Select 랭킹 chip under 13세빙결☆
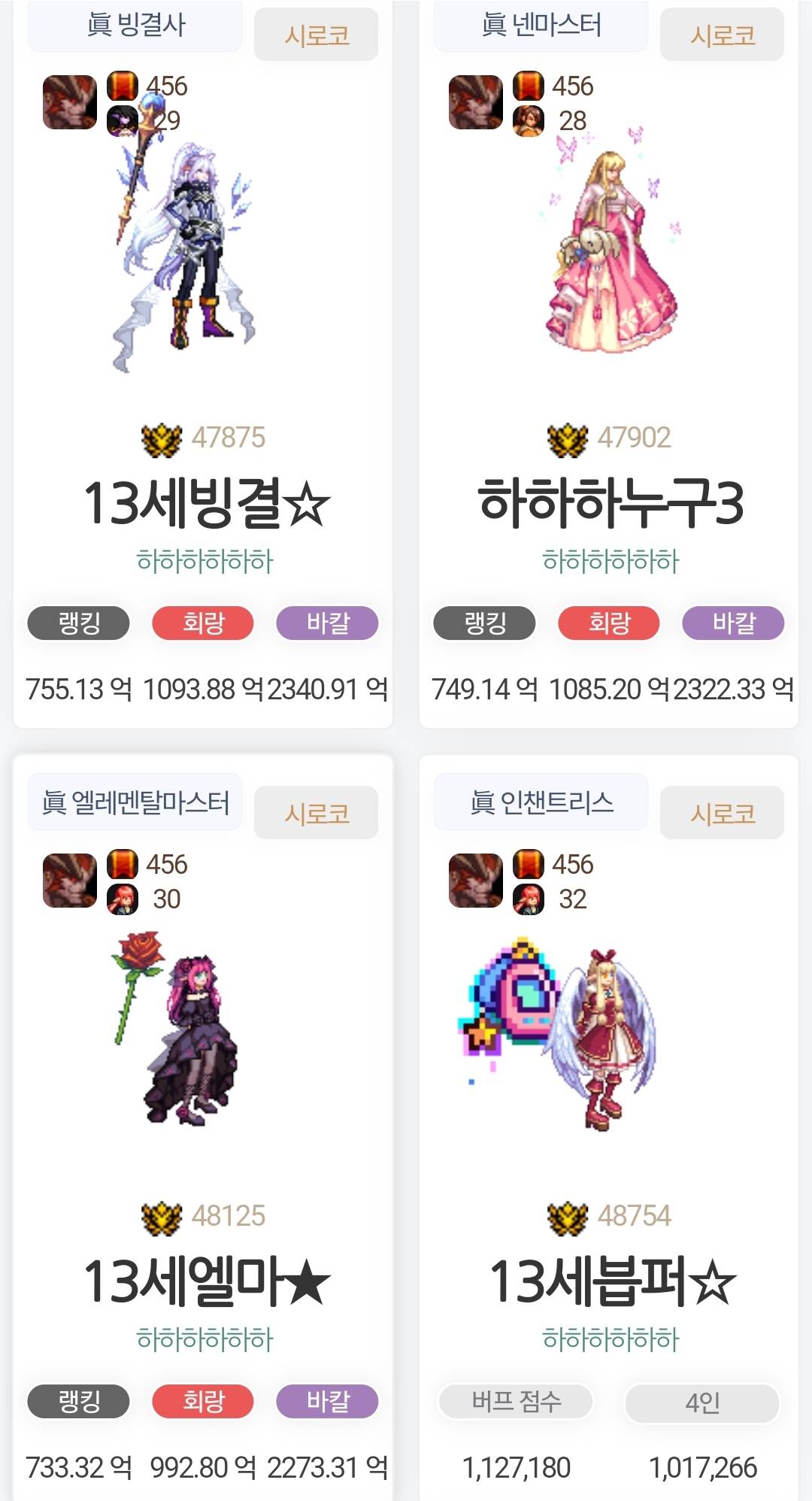Viewport: 812px width, 1501px height. click(x=79, y=623)
